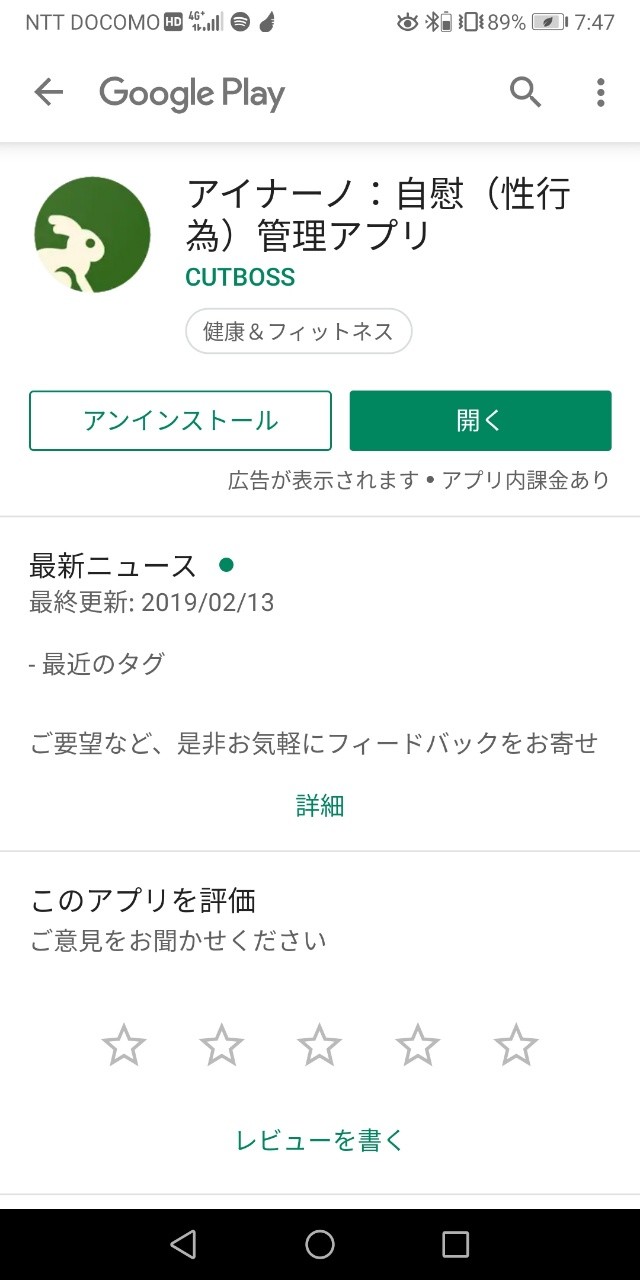Select the 健康＆フィットネス category chip

point(298,332)
